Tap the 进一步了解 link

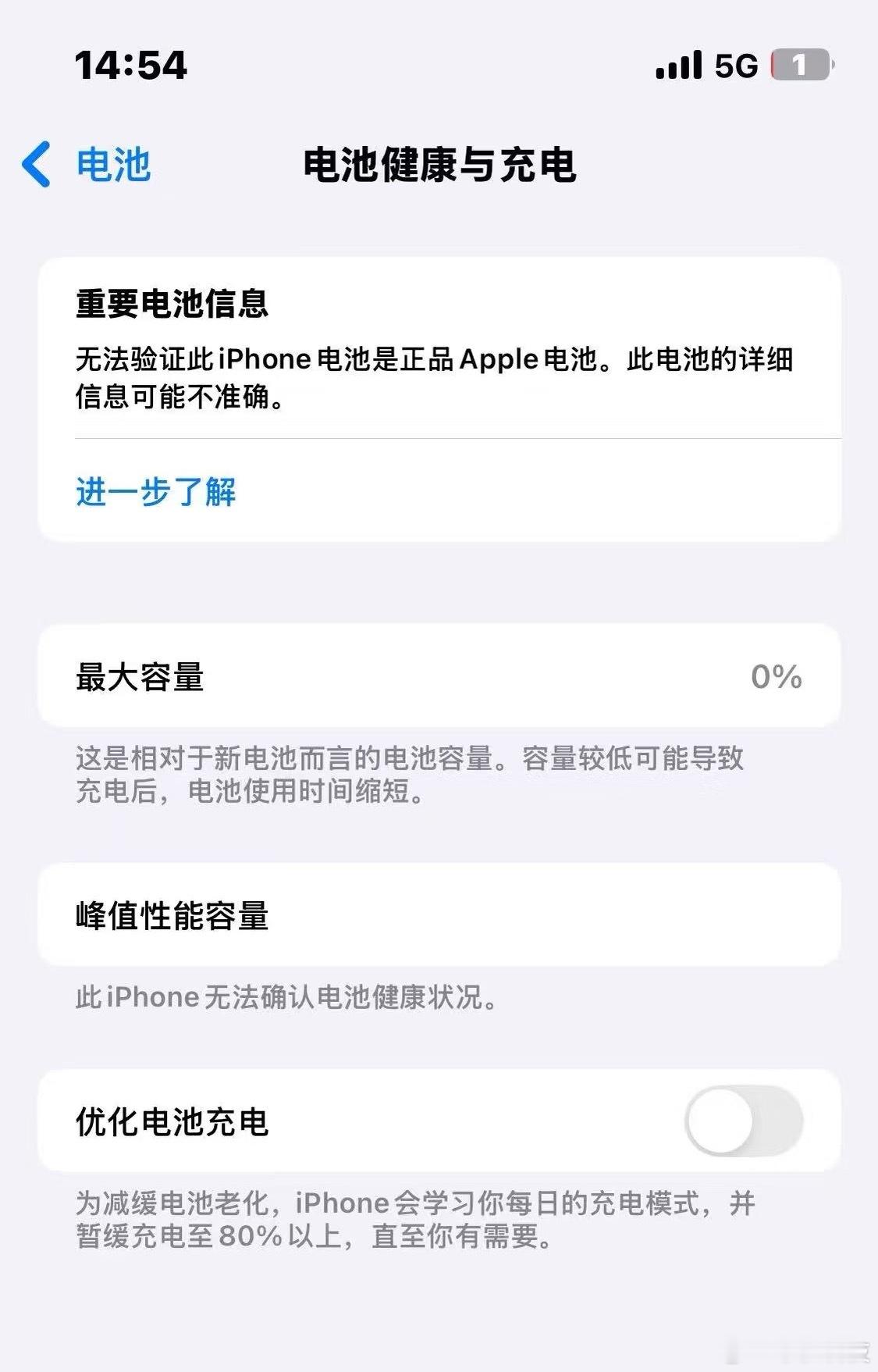pos(155,492)
